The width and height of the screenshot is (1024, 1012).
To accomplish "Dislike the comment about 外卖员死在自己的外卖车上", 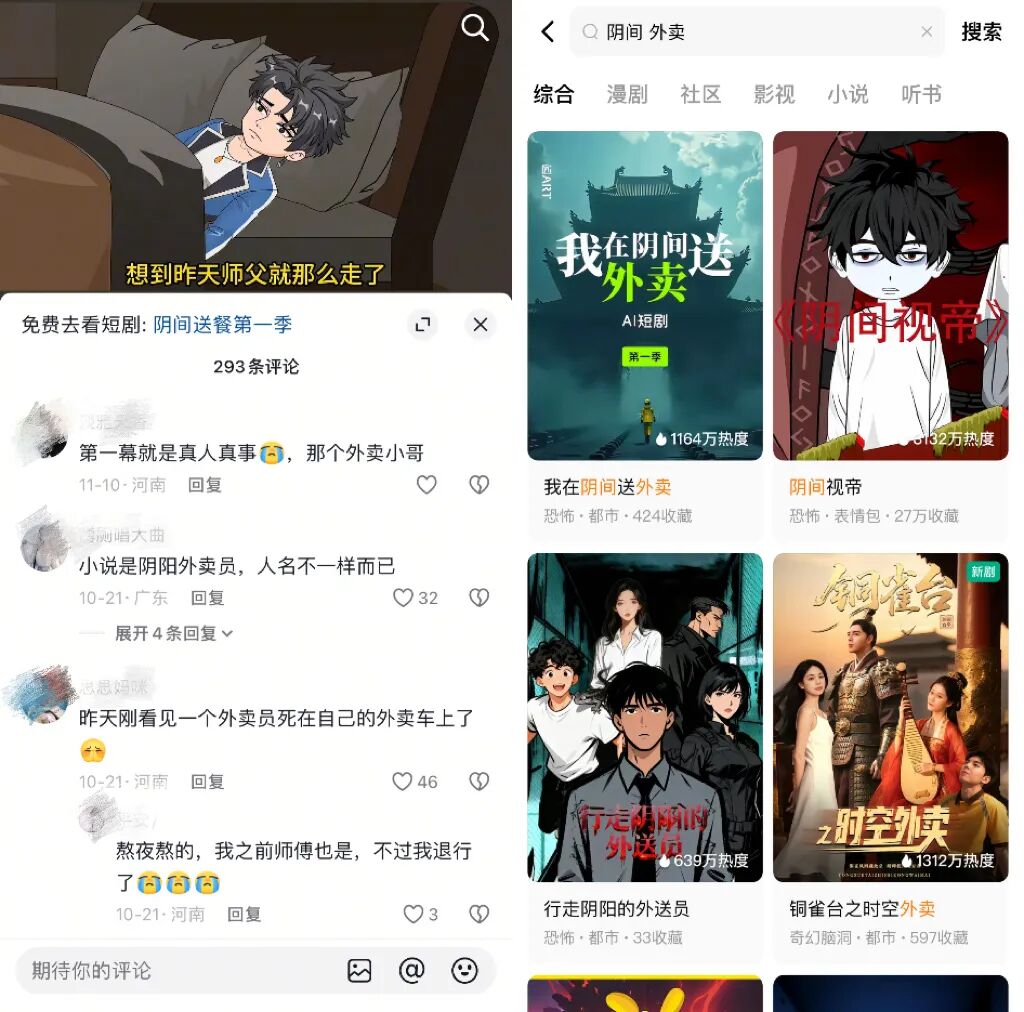I will click(479, 782).
